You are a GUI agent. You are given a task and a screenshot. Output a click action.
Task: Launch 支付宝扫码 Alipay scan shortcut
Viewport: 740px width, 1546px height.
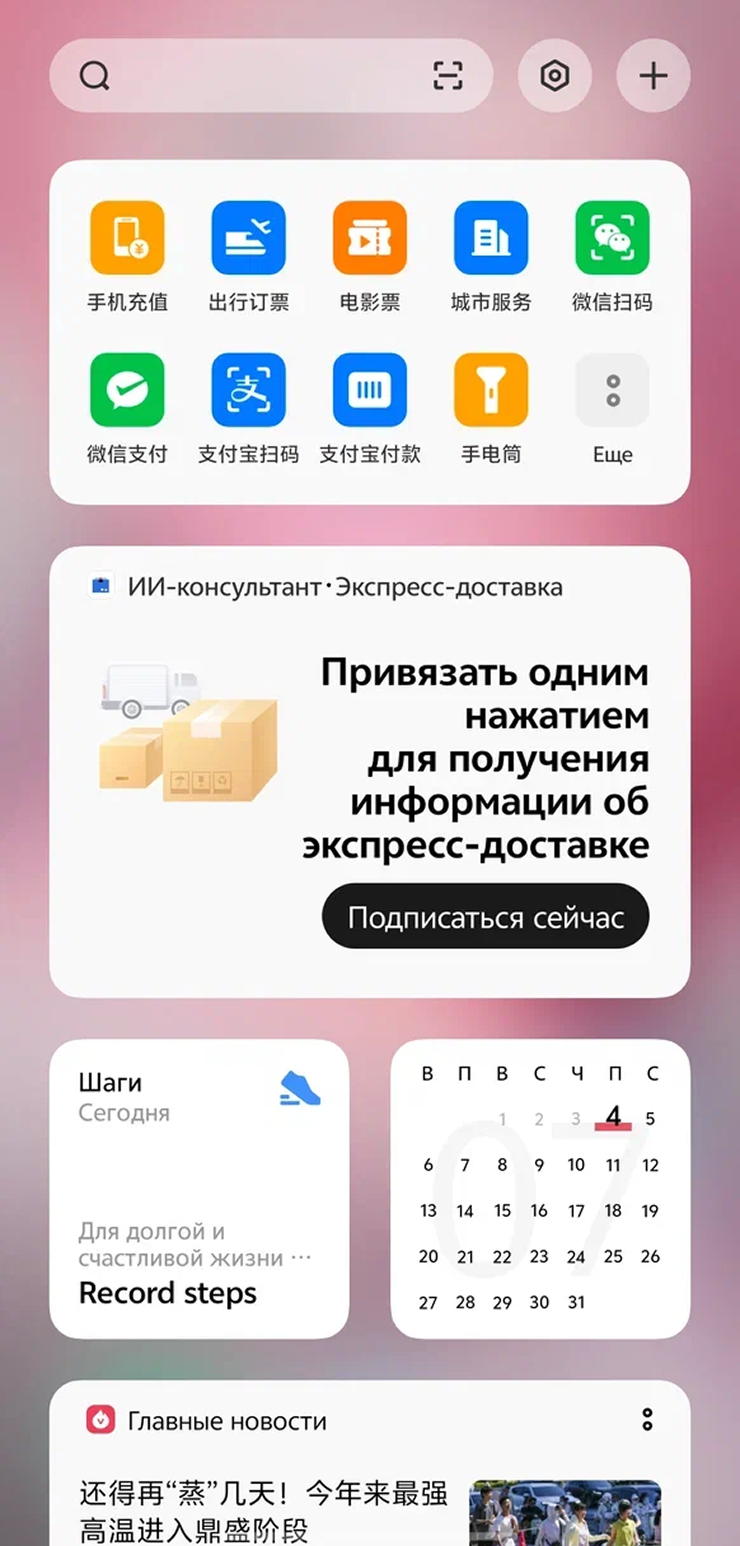(248, 390)
